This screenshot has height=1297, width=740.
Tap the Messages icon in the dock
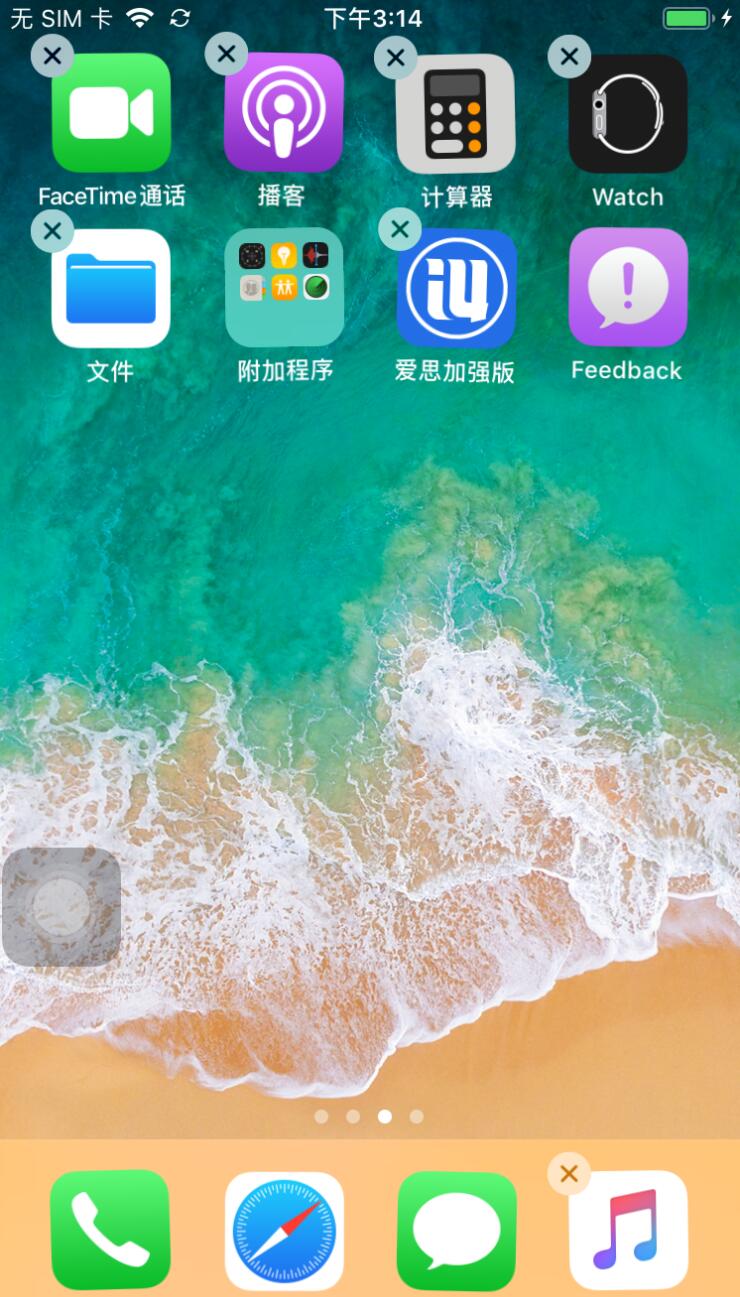pos(456,1230)
